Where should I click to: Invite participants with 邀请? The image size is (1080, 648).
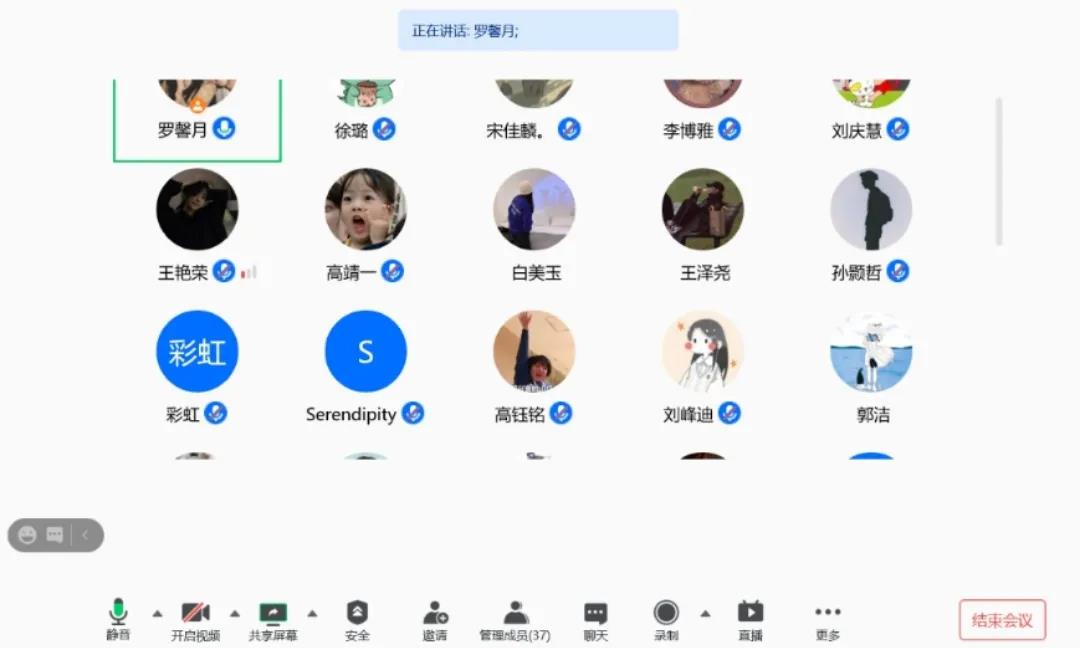(x=435, y=618)
